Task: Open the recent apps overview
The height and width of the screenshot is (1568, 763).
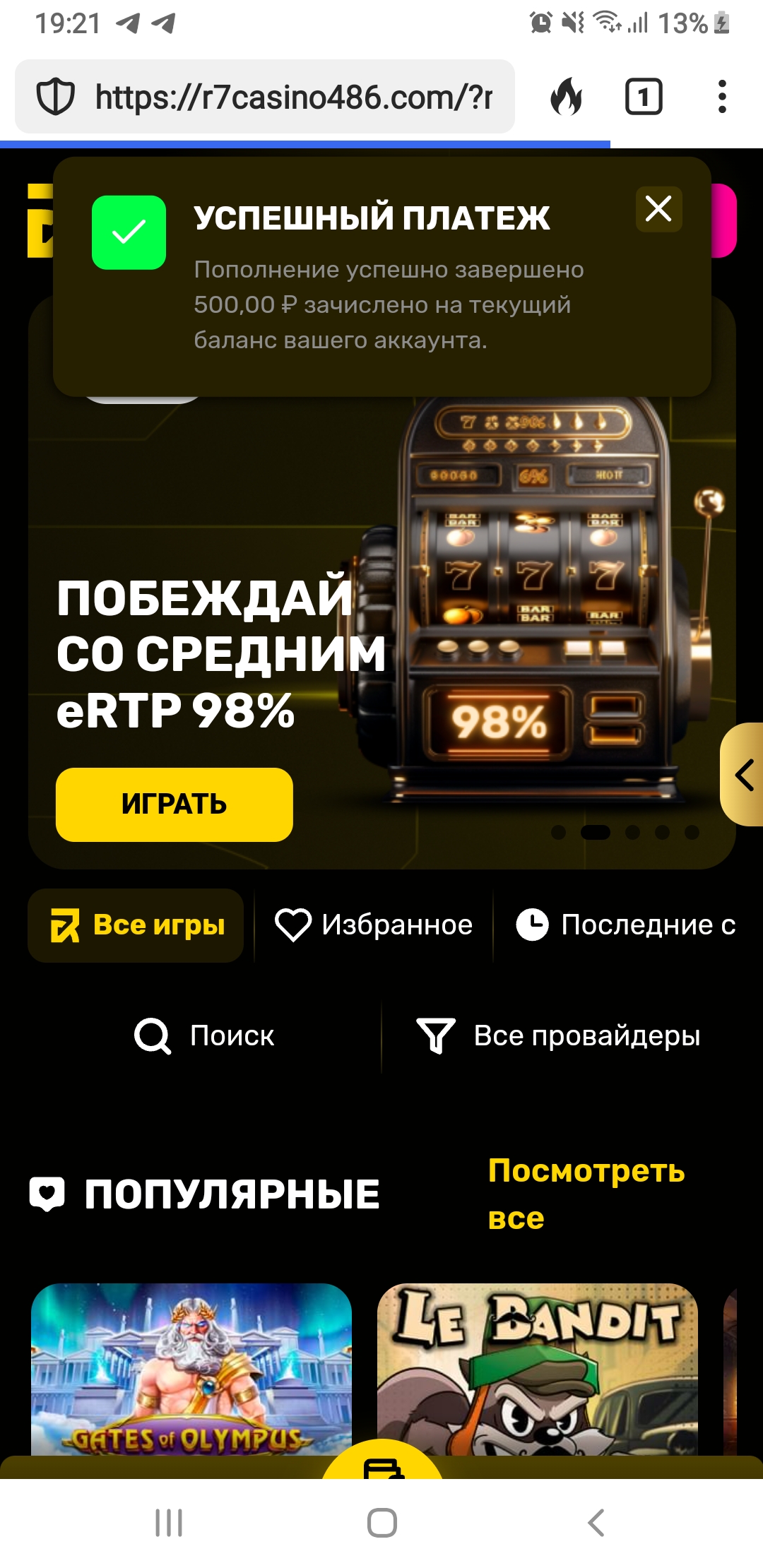Action: pos(169,1523)
